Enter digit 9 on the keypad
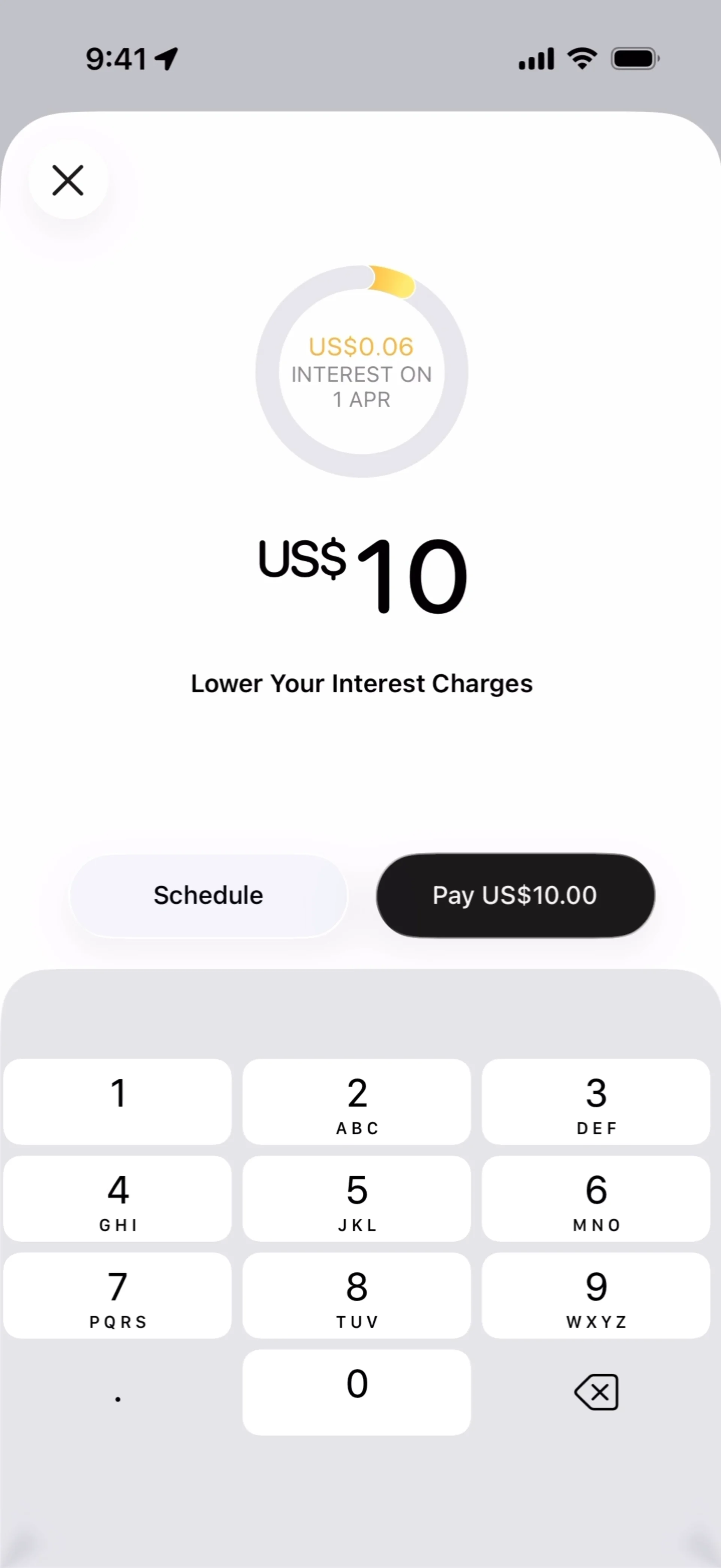Image resolution: width=721 pixels, height=1568 pixels. 596,1295
